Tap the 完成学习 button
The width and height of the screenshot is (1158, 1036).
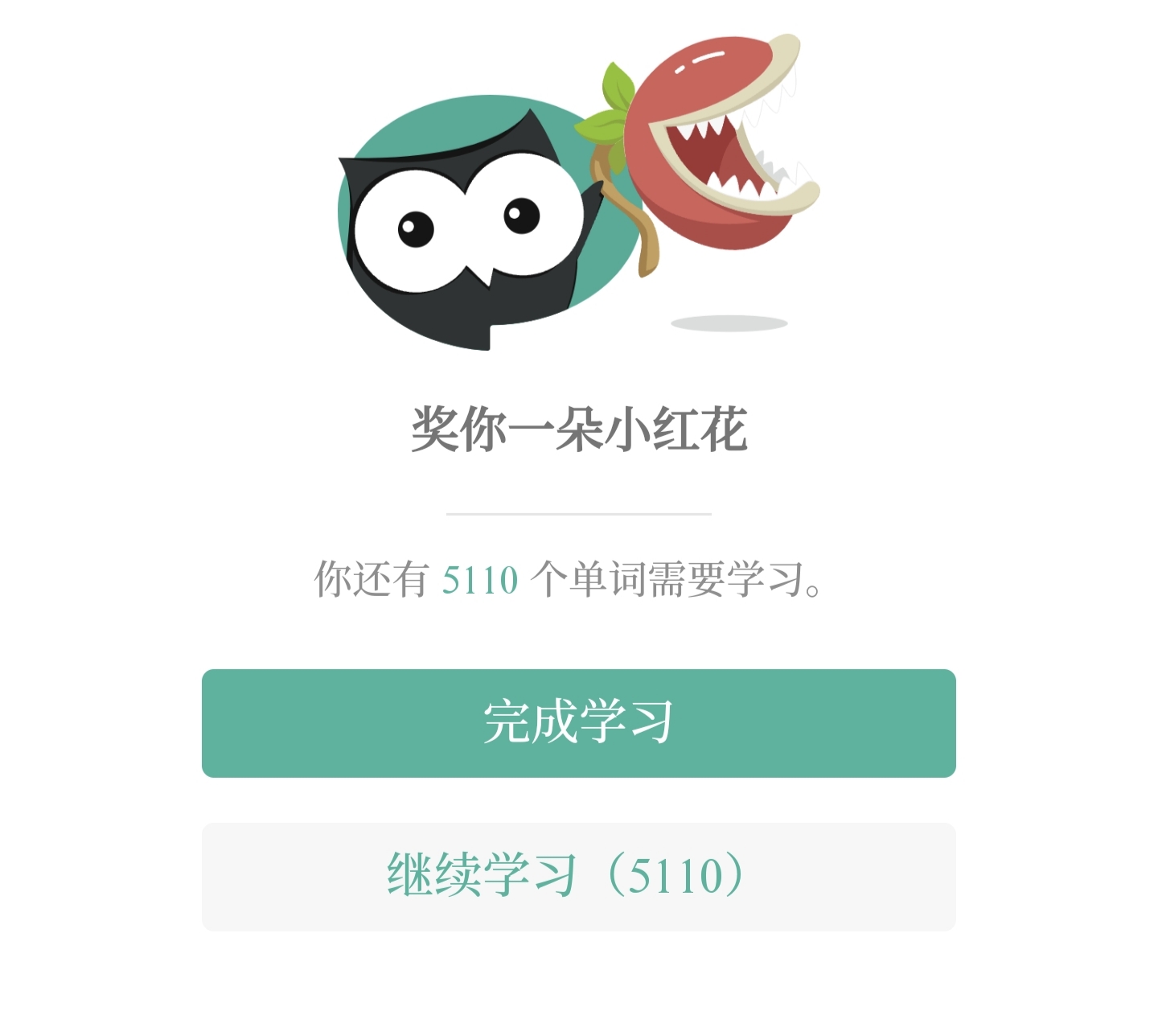point(578,722)
